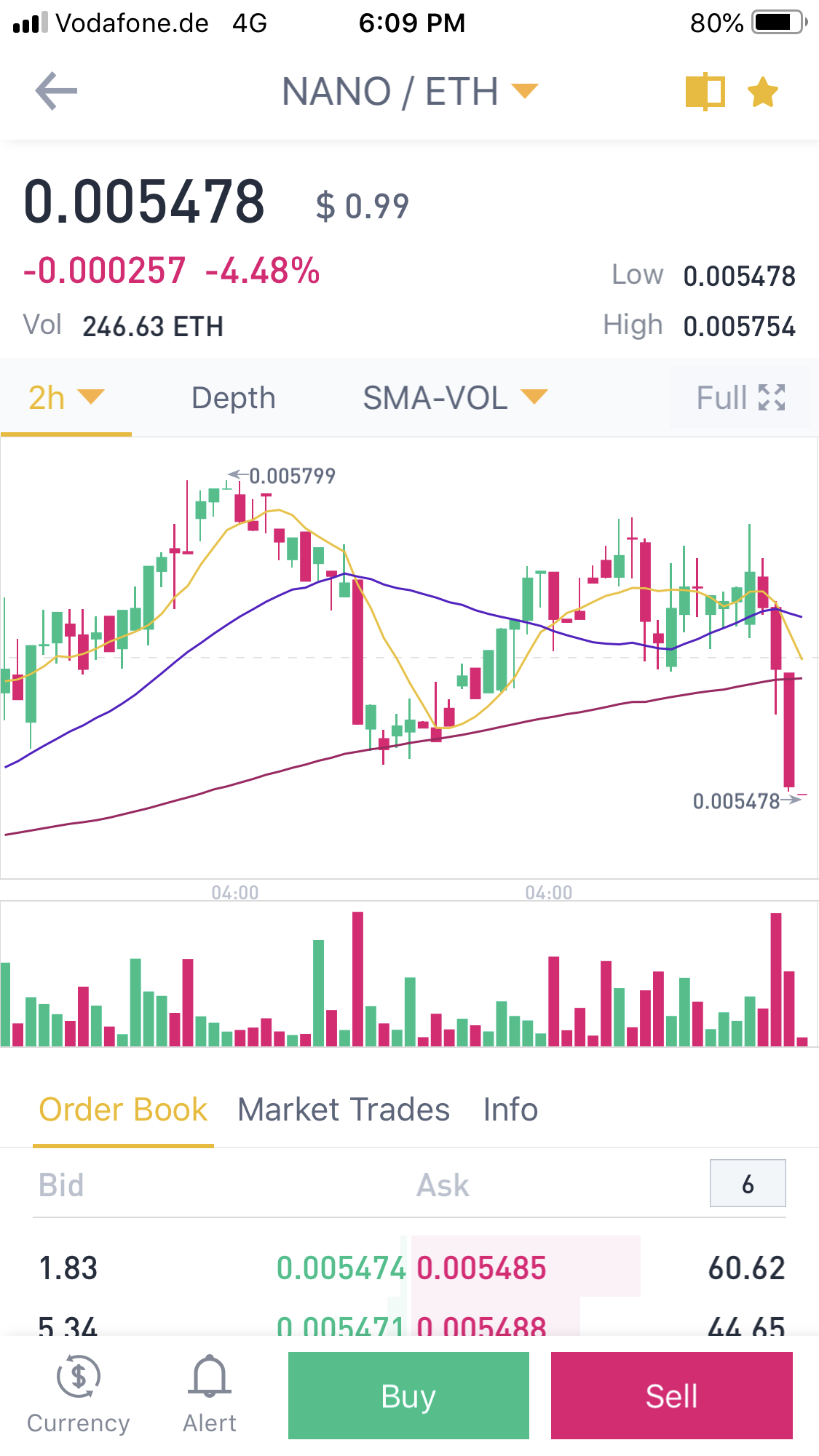
Task: Go back using the arrow icon
Action: [x=56, y=92]
